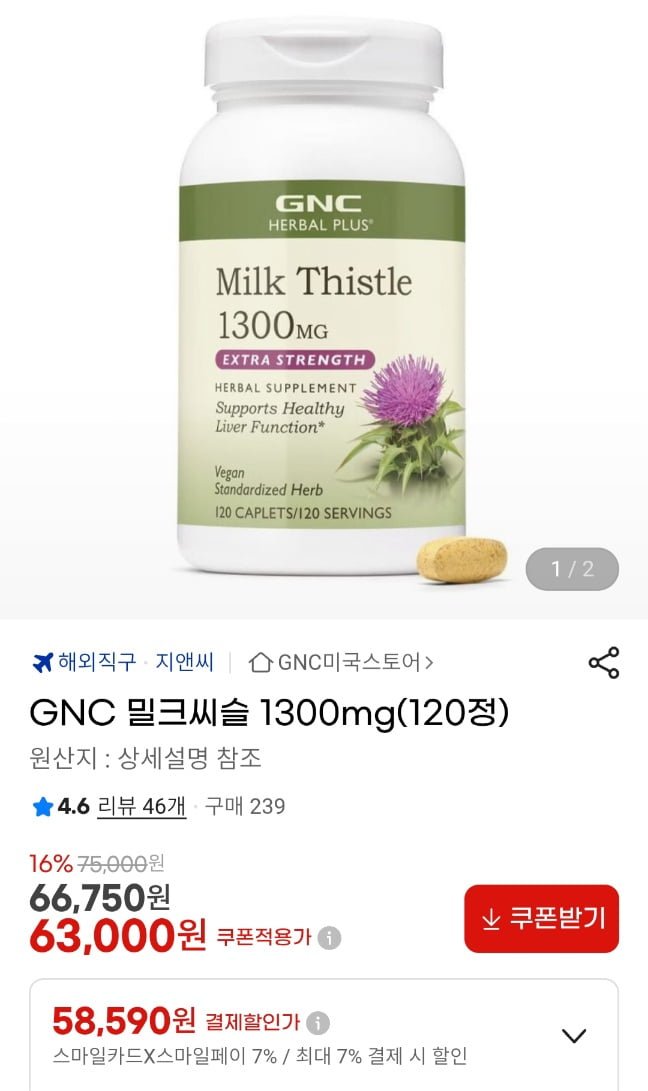
Task: View the 리뷰 46개 reviews
Action: click(141, 806)
